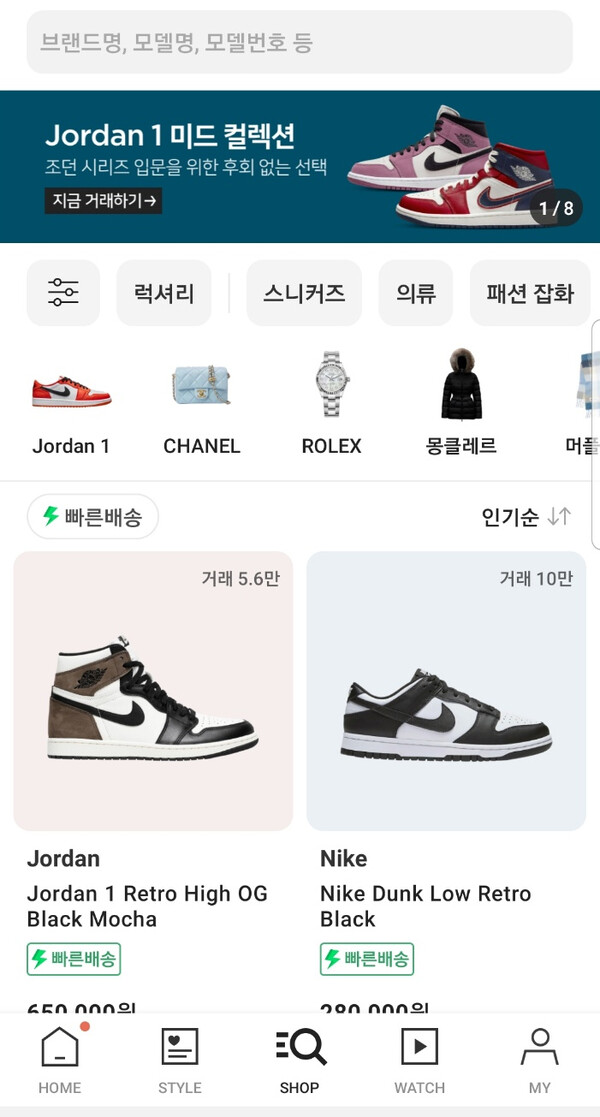The width and height of the screenshot is (600, 1117).
Task: Open the Jordan 1 Mid collection banner
Action: click(300, 166)
